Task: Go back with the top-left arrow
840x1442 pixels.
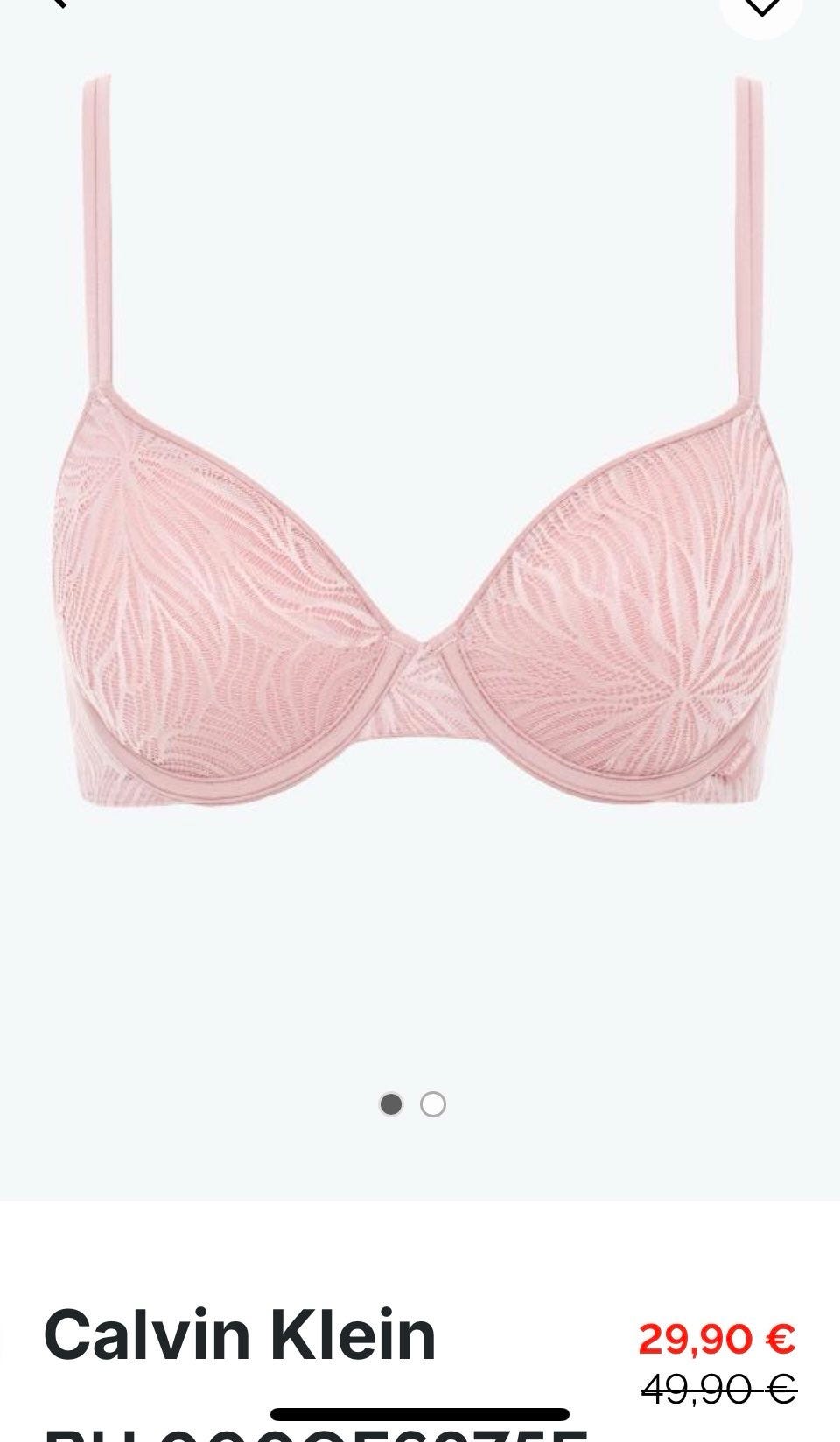Action: tap(59, 3)
